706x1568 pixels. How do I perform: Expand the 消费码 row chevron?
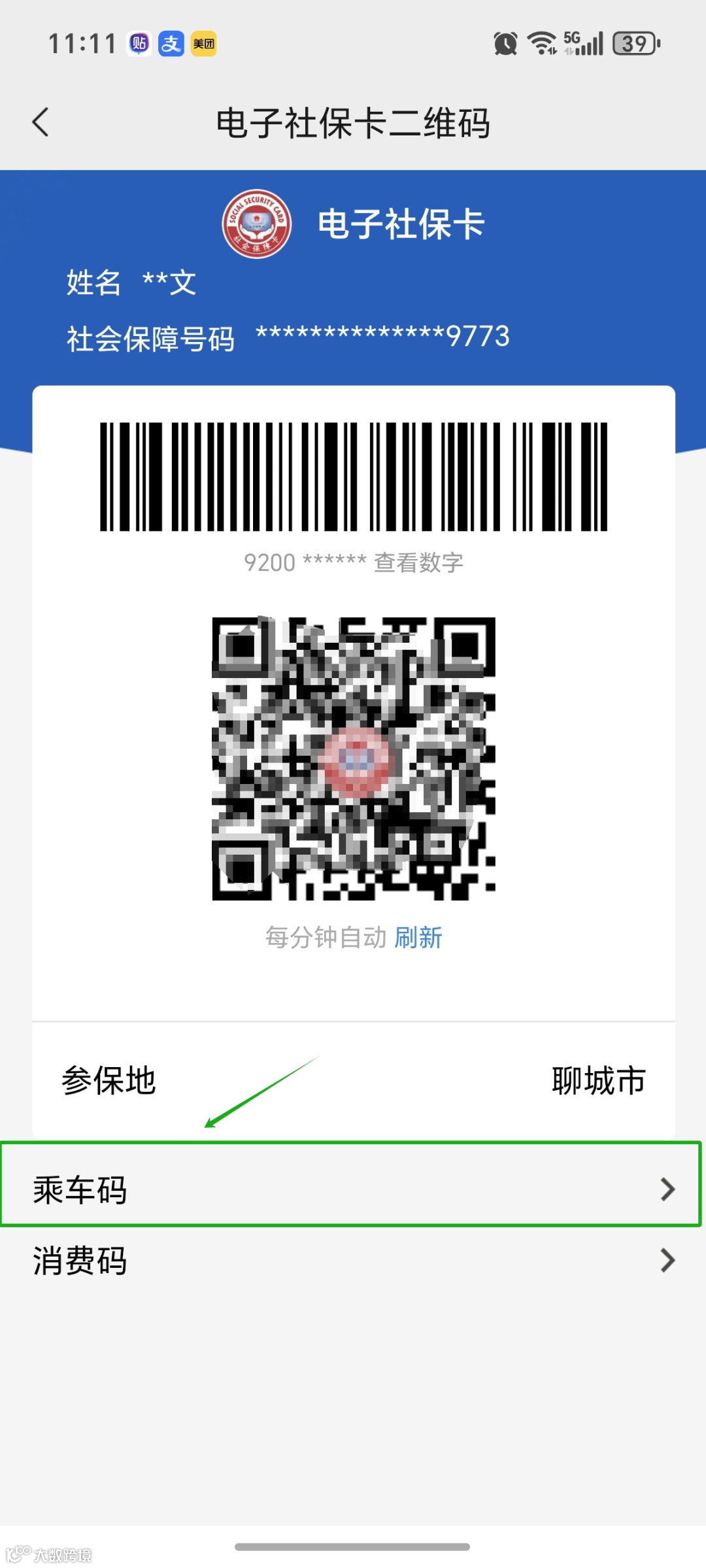[x=668, y=1259]
